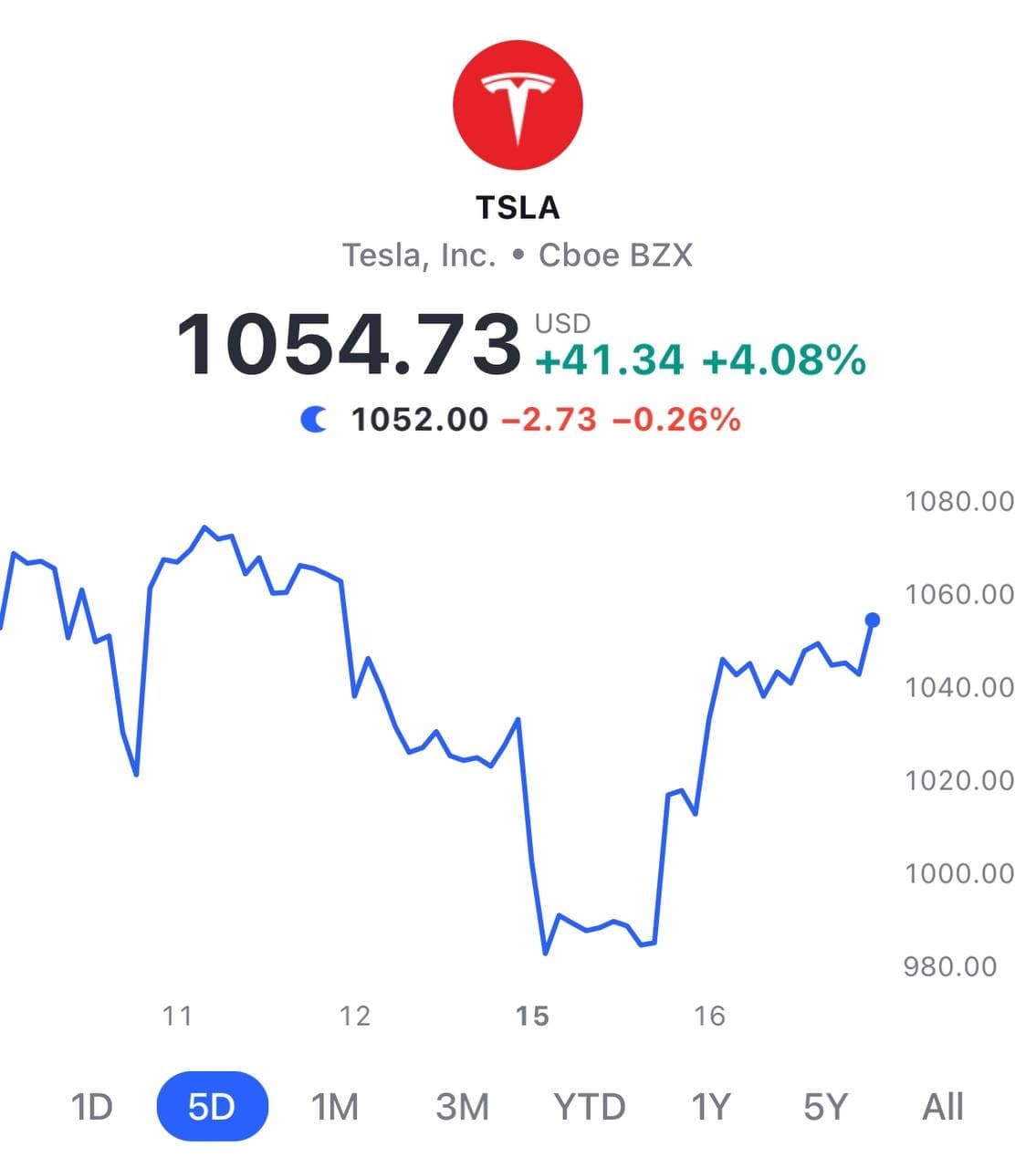Choose the All time range
The width and height of the screenshot is (1036, 1168).
click(942, 1107)
